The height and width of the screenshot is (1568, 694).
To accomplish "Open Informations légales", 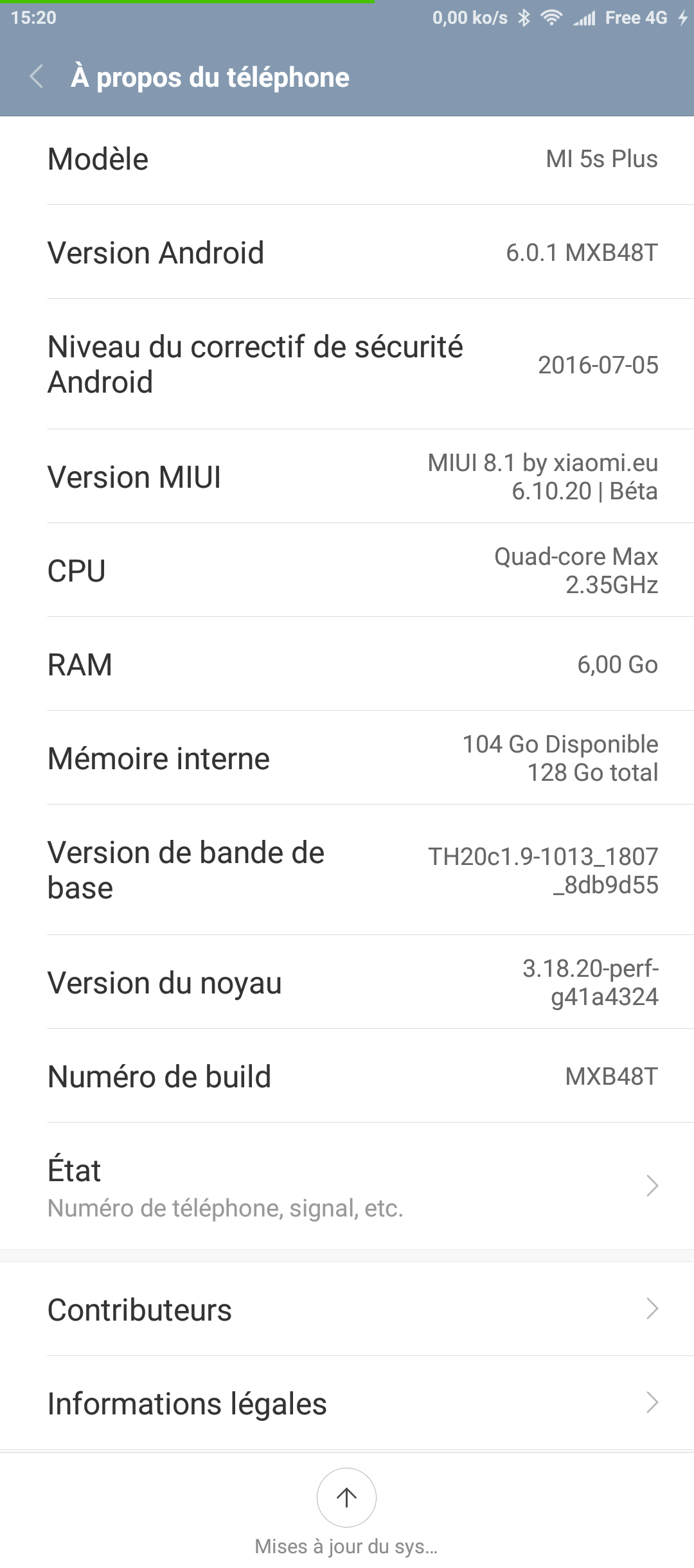I will point(347,1403).
